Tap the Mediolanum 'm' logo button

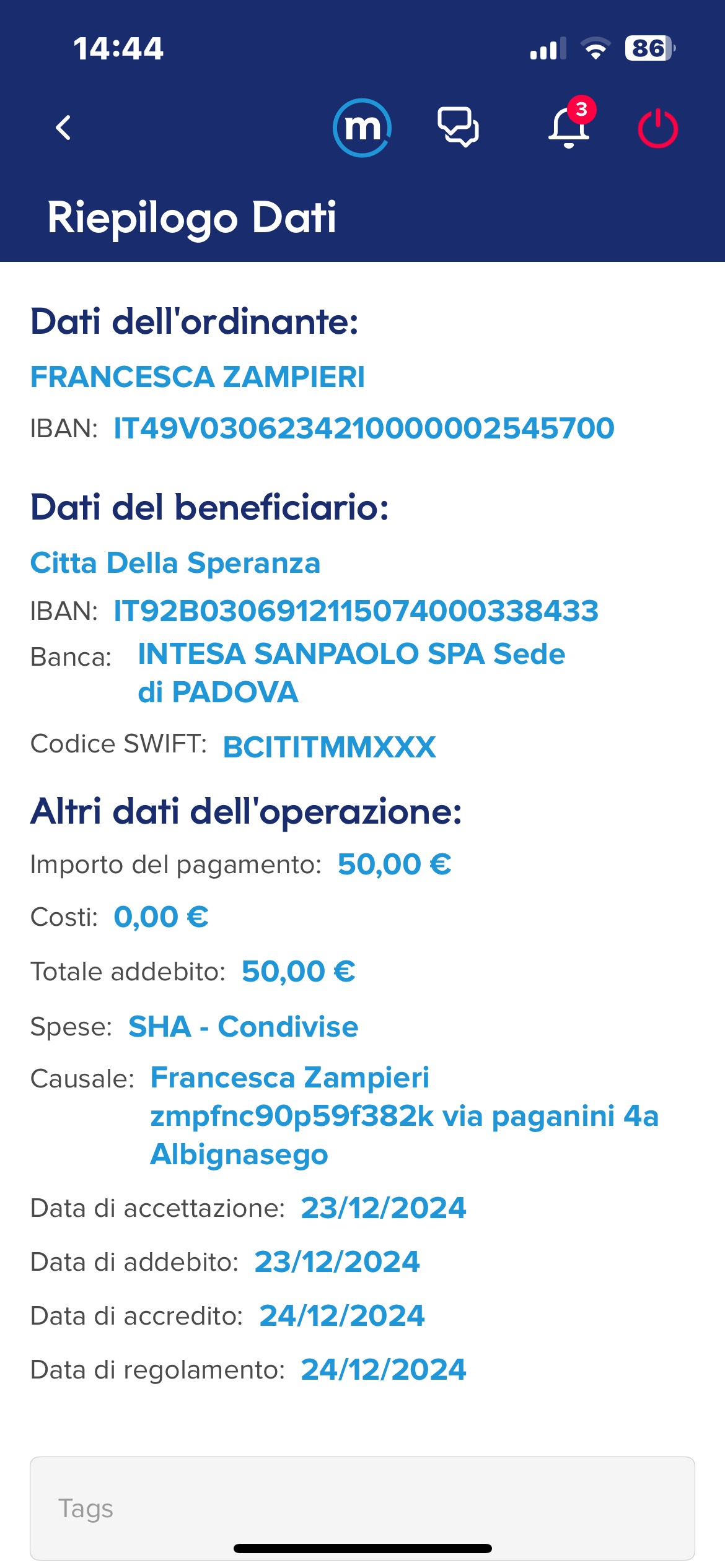point(362,128)
